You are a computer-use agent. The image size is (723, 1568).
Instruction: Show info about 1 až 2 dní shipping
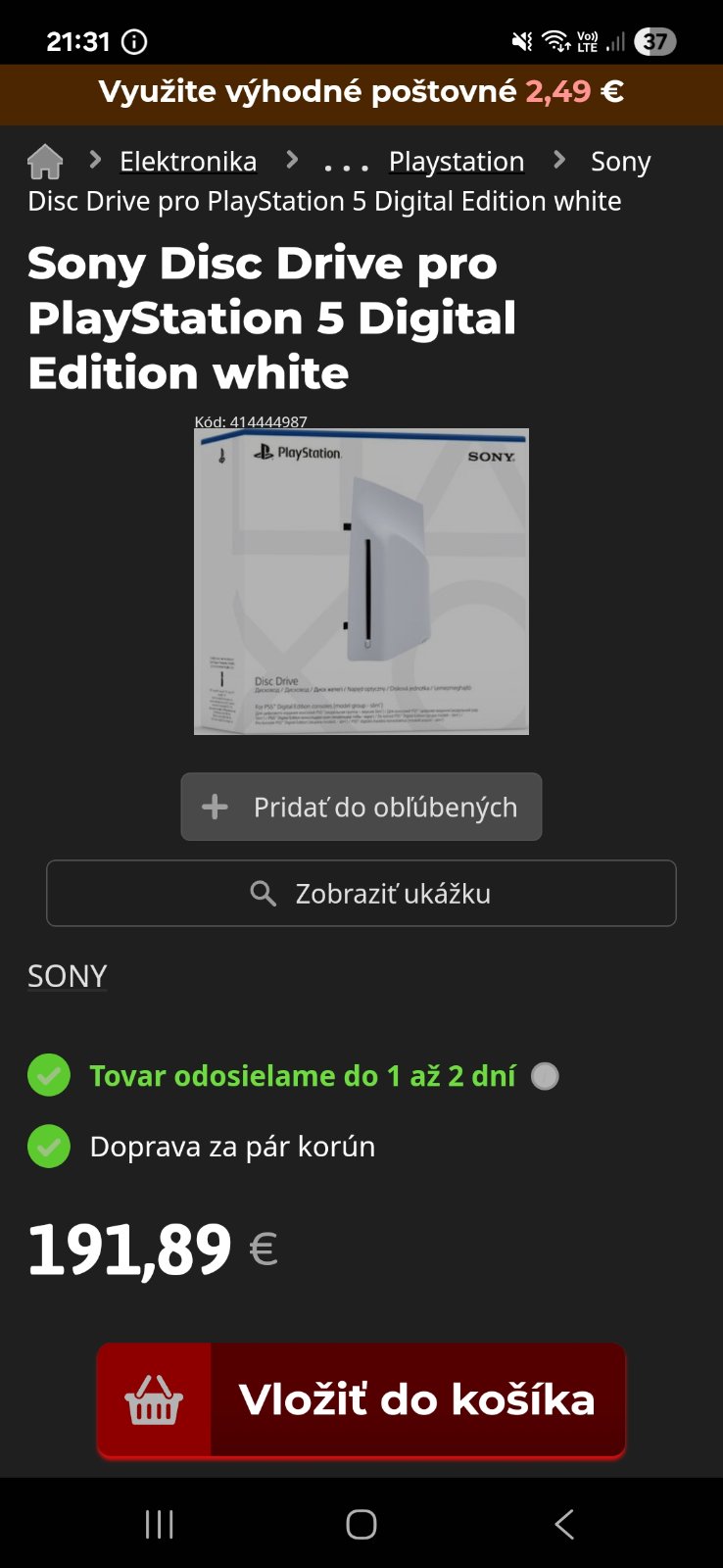(545, 1076)
